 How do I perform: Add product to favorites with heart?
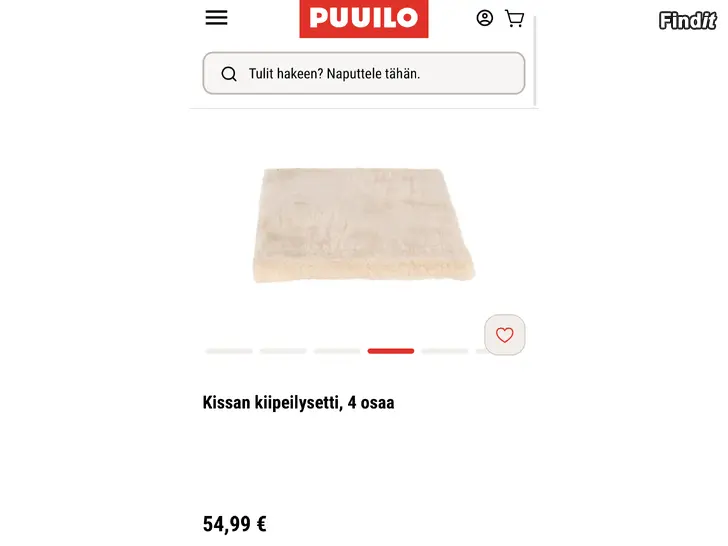[505, 335]
